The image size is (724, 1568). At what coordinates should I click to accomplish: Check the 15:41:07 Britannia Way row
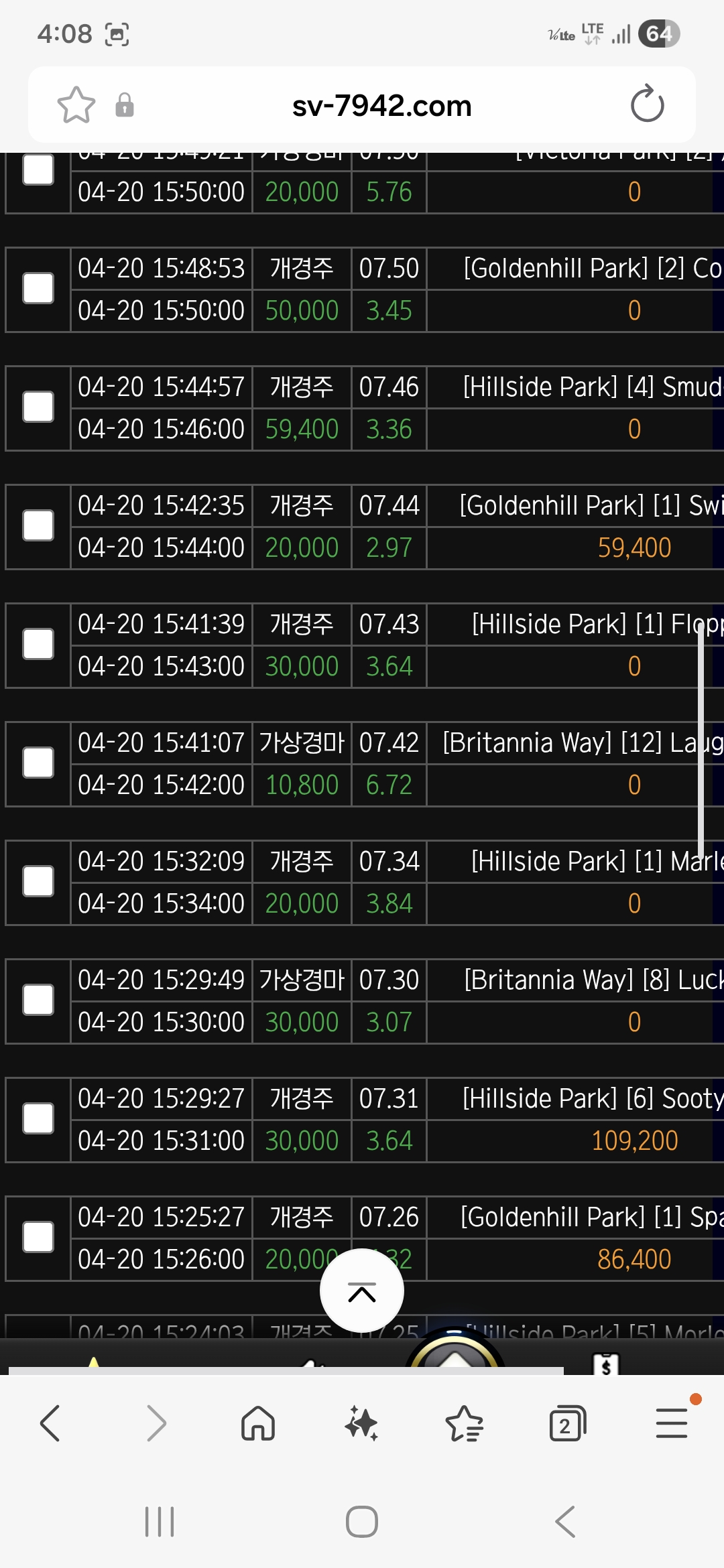(38, 763)
